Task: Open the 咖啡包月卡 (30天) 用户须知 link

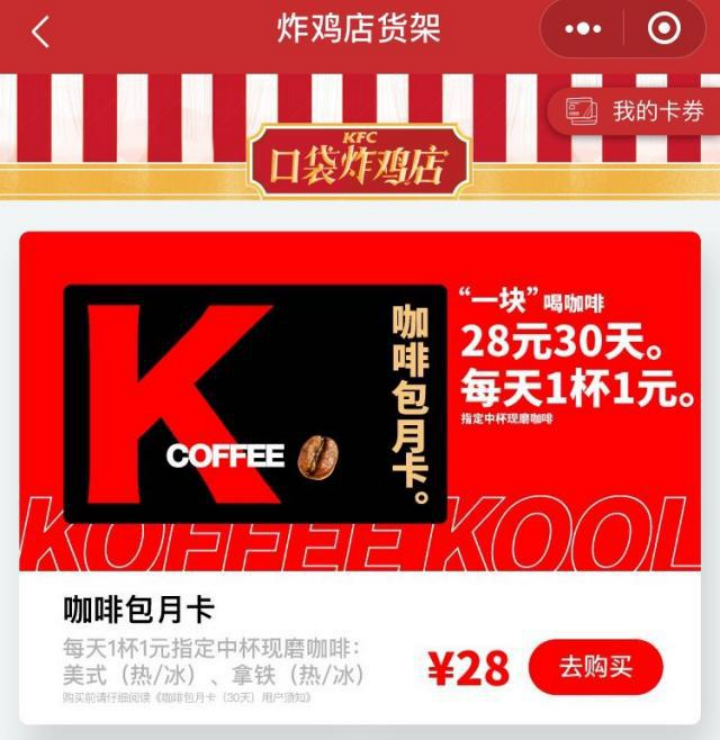Action: tap(236, 697)
